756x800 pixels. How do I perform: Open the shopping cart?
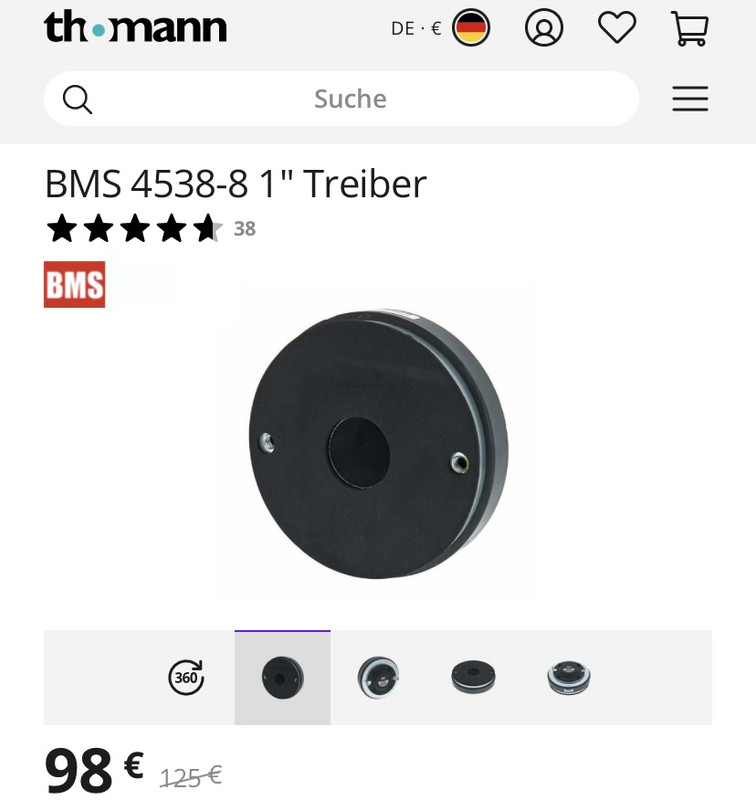click(689, 28)
